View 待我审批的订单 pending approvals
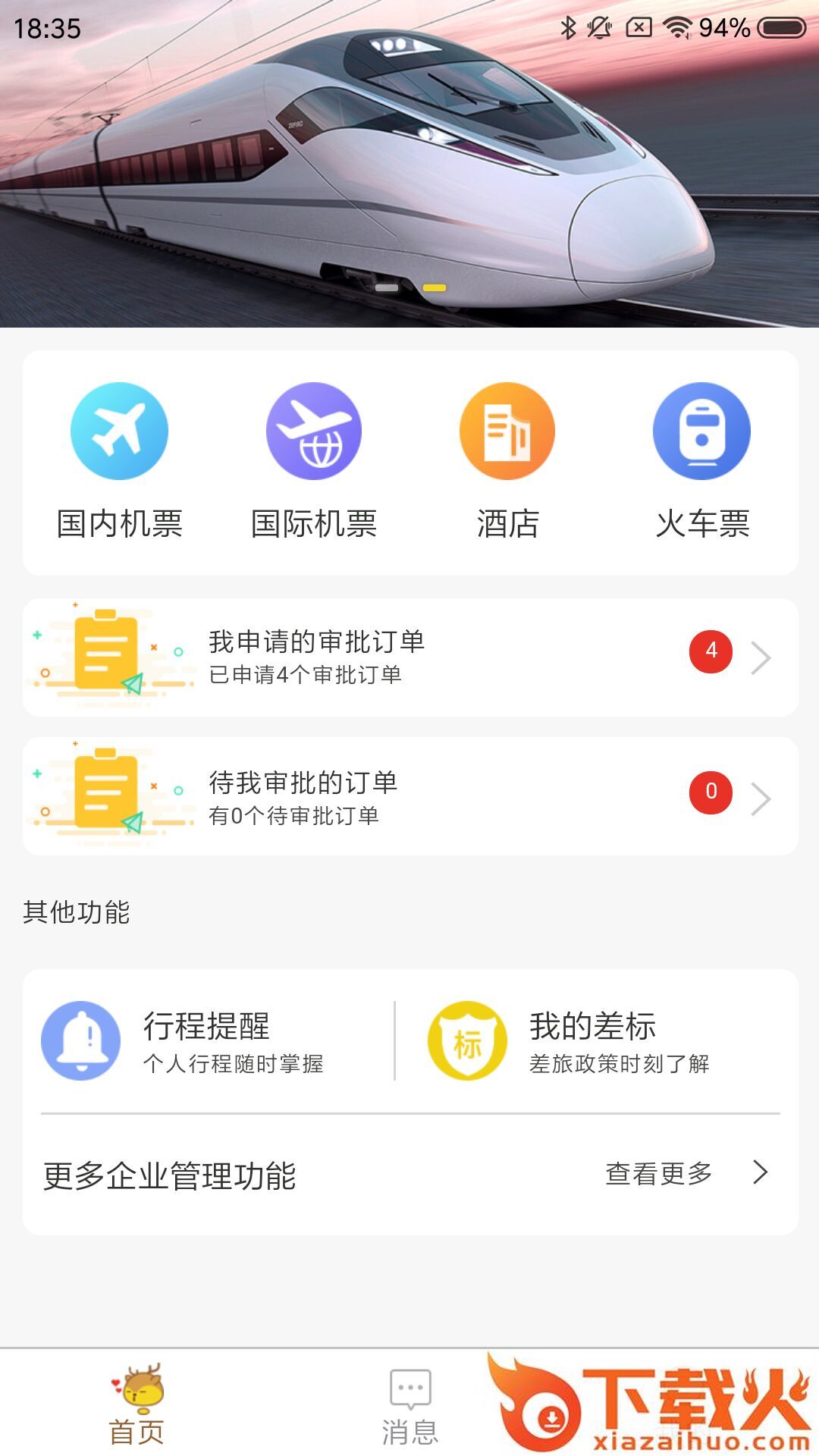This screenshot has height=1456, width=819. [409, 796]
